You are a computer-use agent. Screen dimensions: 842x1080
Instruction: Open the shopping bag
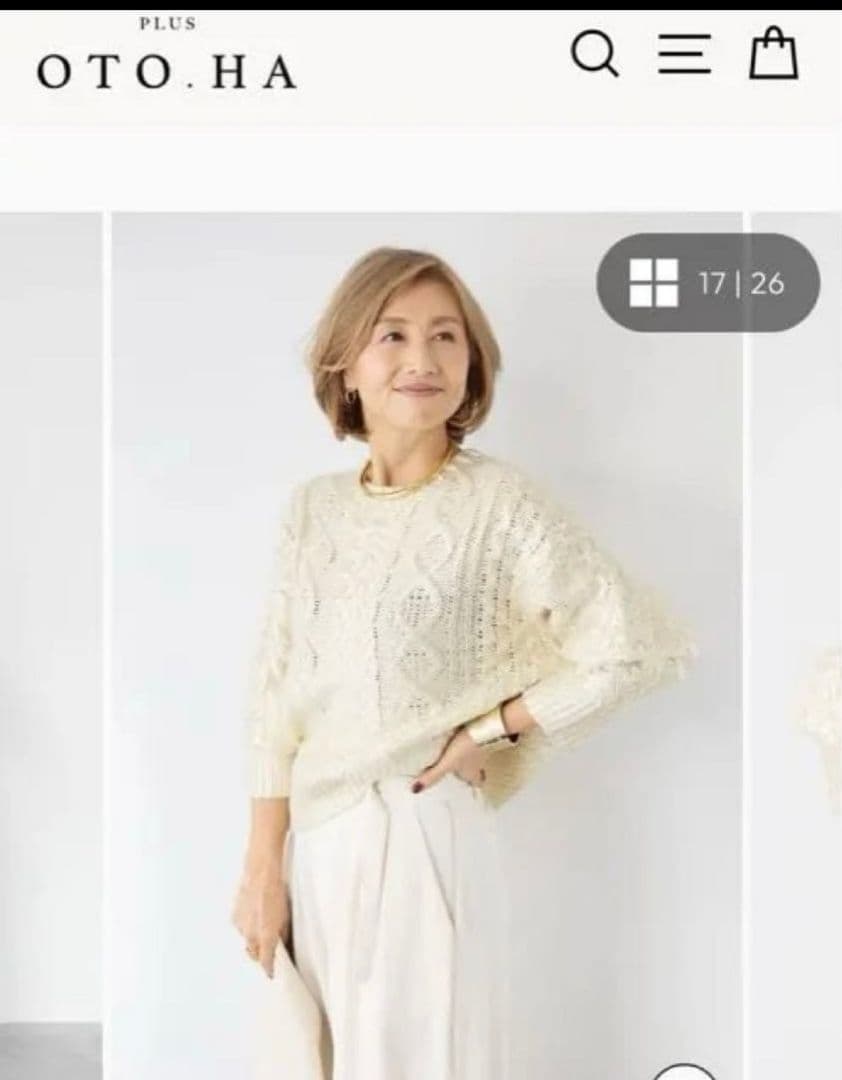(x=774, y=54)
